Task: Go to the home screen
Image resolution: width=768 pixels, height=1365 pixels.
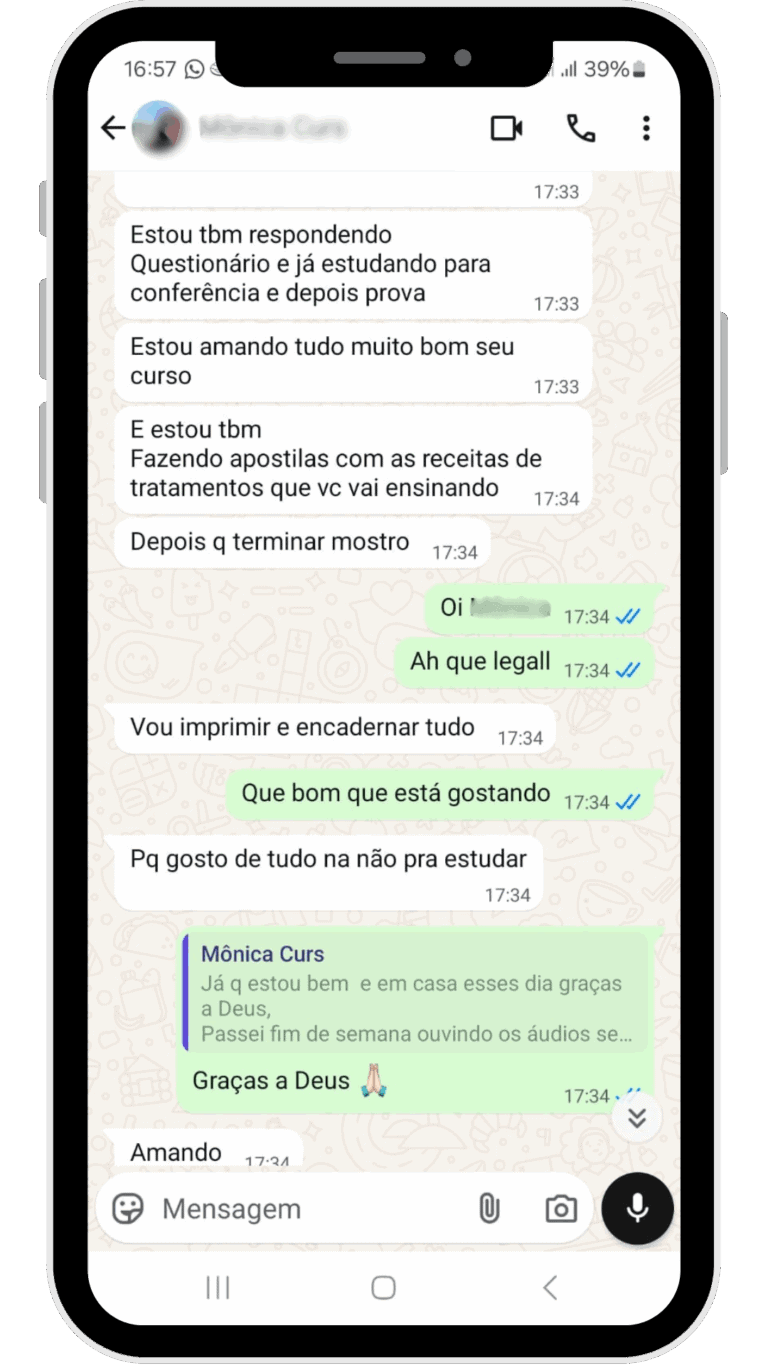Action: tap(383, 1288)
